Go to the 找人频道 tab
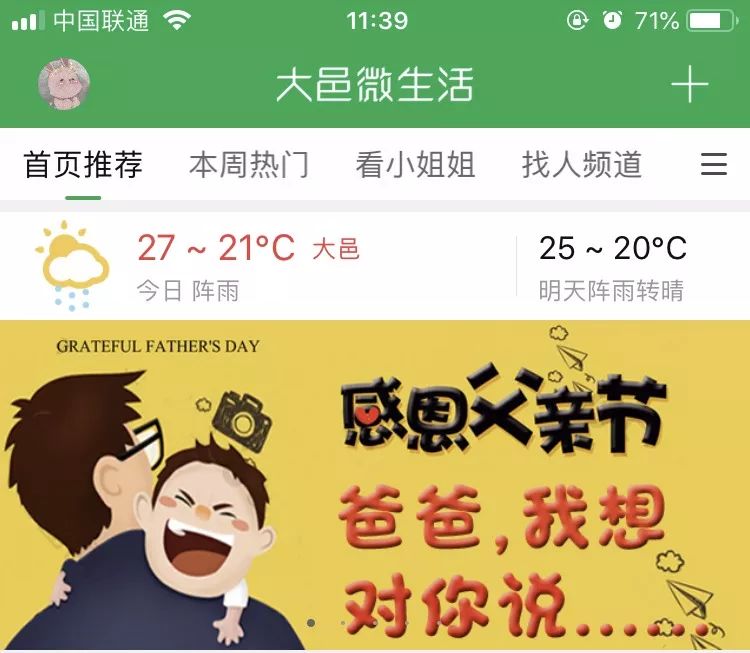This screenshot has height=653, width=750. (581, 165)
